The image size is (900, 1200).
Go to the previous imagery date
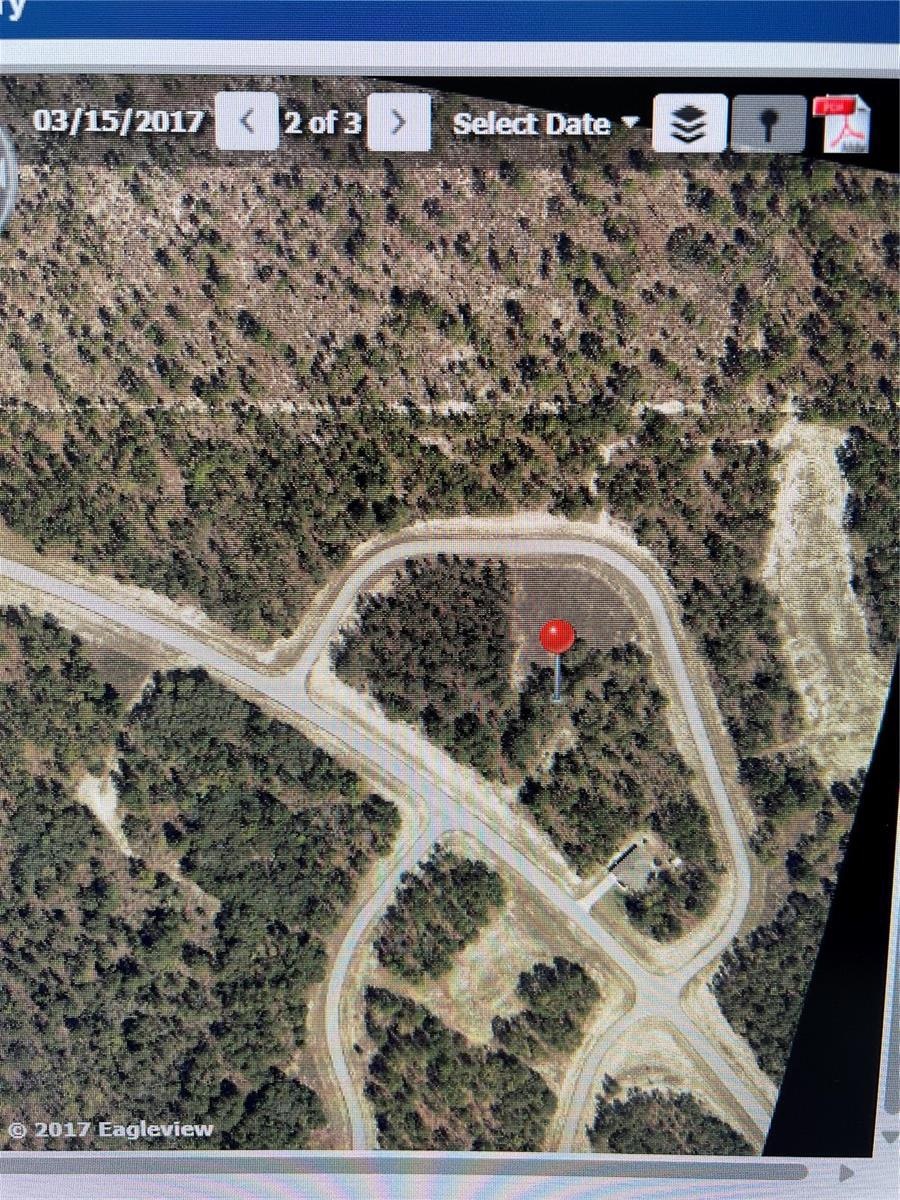pos(246,123)
